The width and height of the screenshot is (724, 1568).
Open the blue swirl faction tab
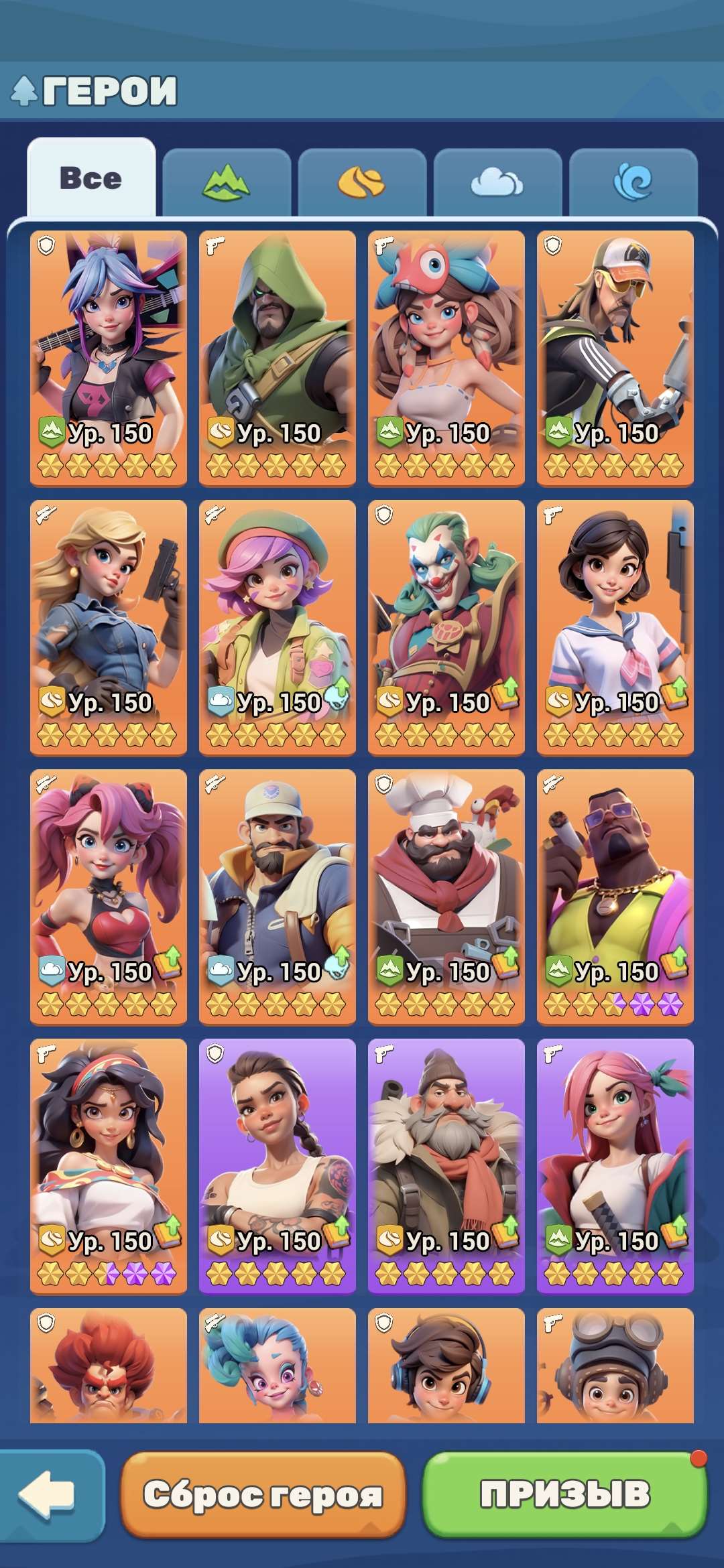point(633,182)
